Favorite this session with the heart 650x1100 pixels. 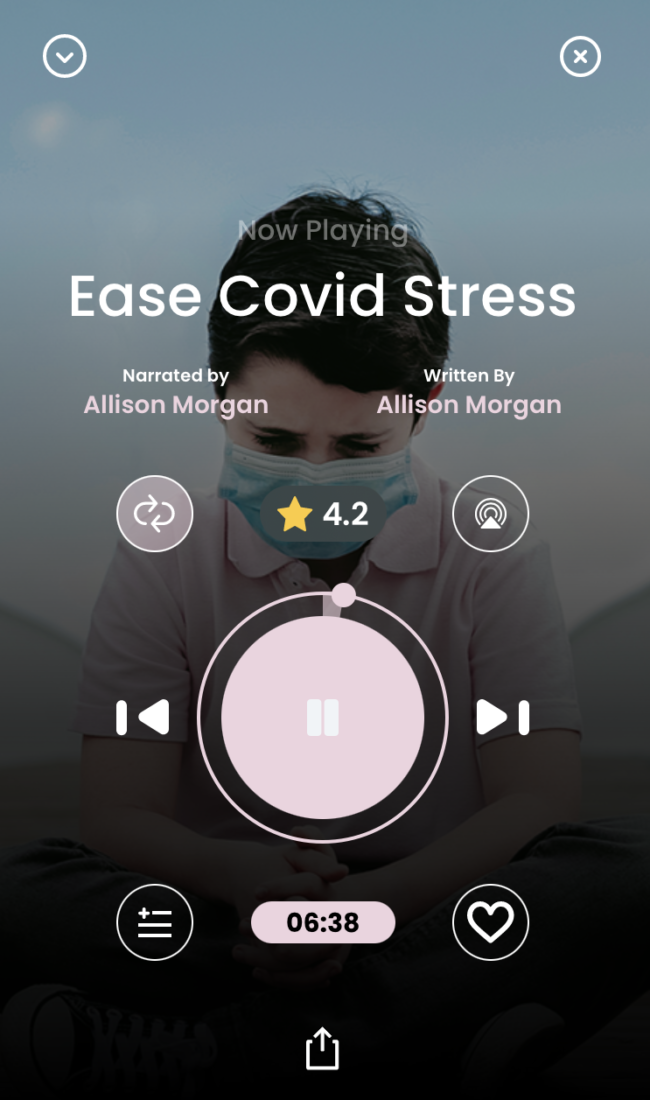[490, 922]
